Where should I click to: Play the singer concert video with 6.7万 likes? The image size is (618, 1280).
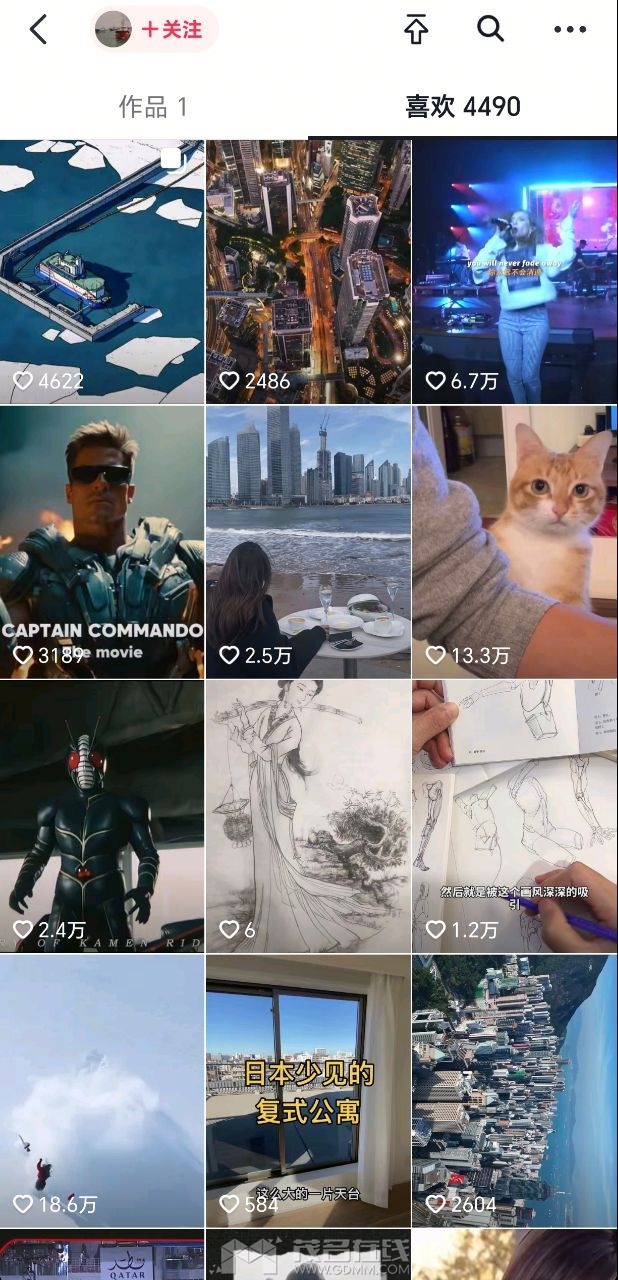point(514,270)
